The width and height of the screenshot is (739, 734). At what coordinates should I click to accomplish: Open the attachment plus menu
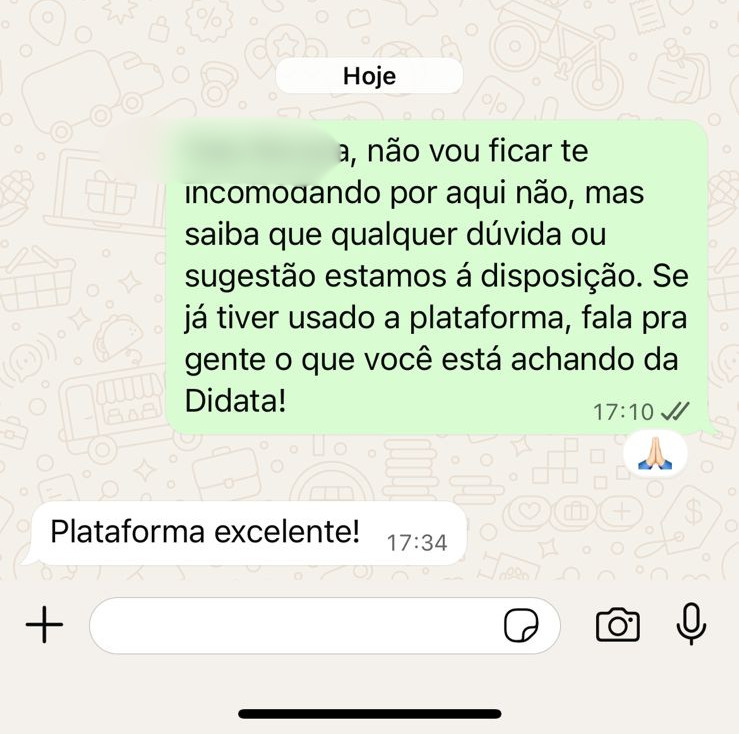point(44,626)
